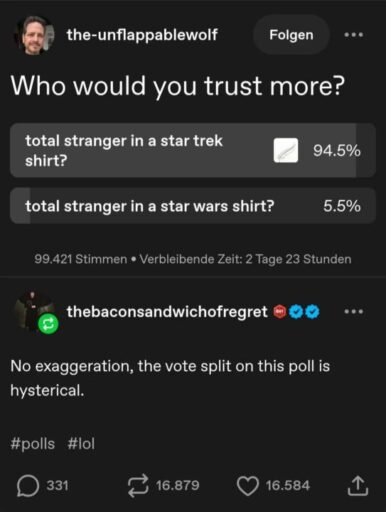Open the #lol tag
The image size is (386, 512).
[81, 444]
